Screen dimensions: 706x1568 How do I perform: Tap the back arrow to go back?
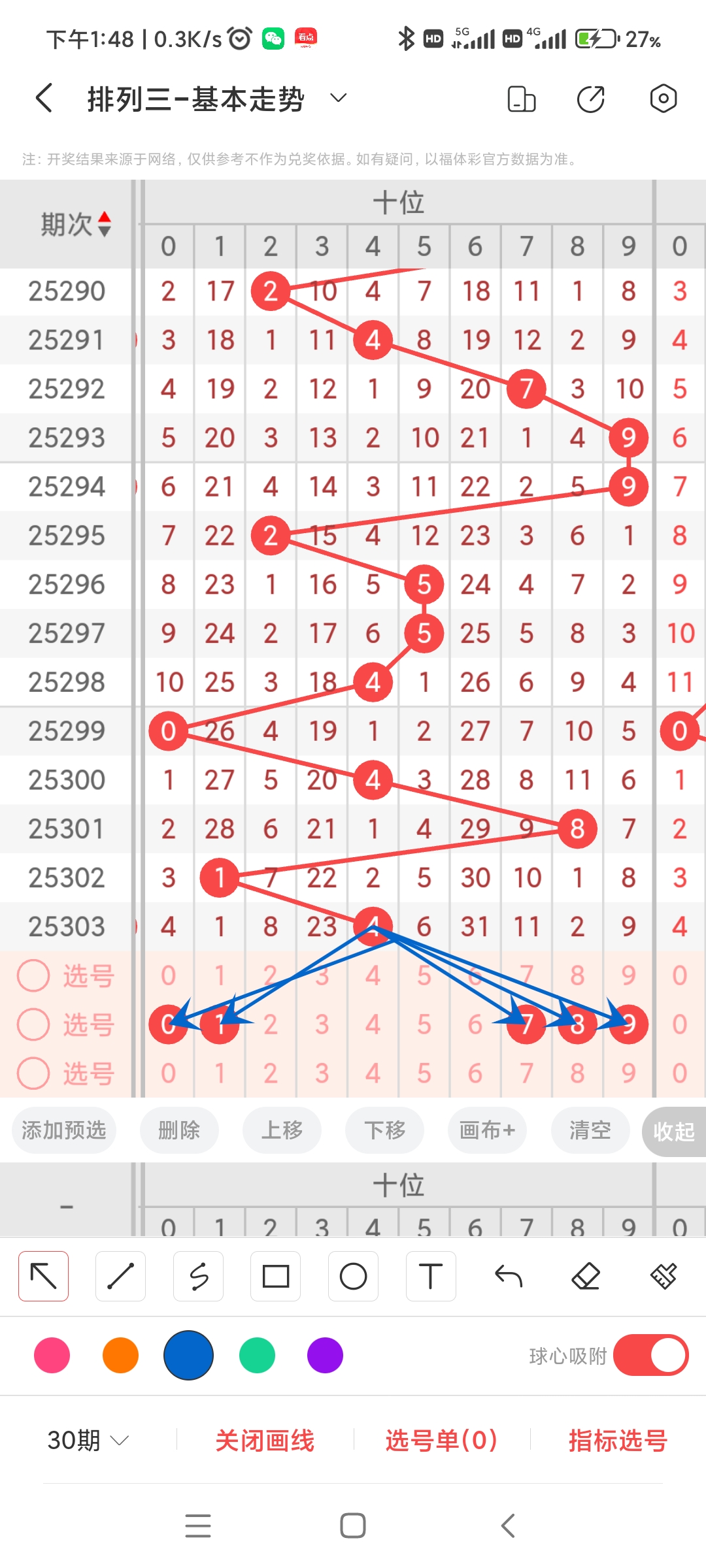point(43,98)
